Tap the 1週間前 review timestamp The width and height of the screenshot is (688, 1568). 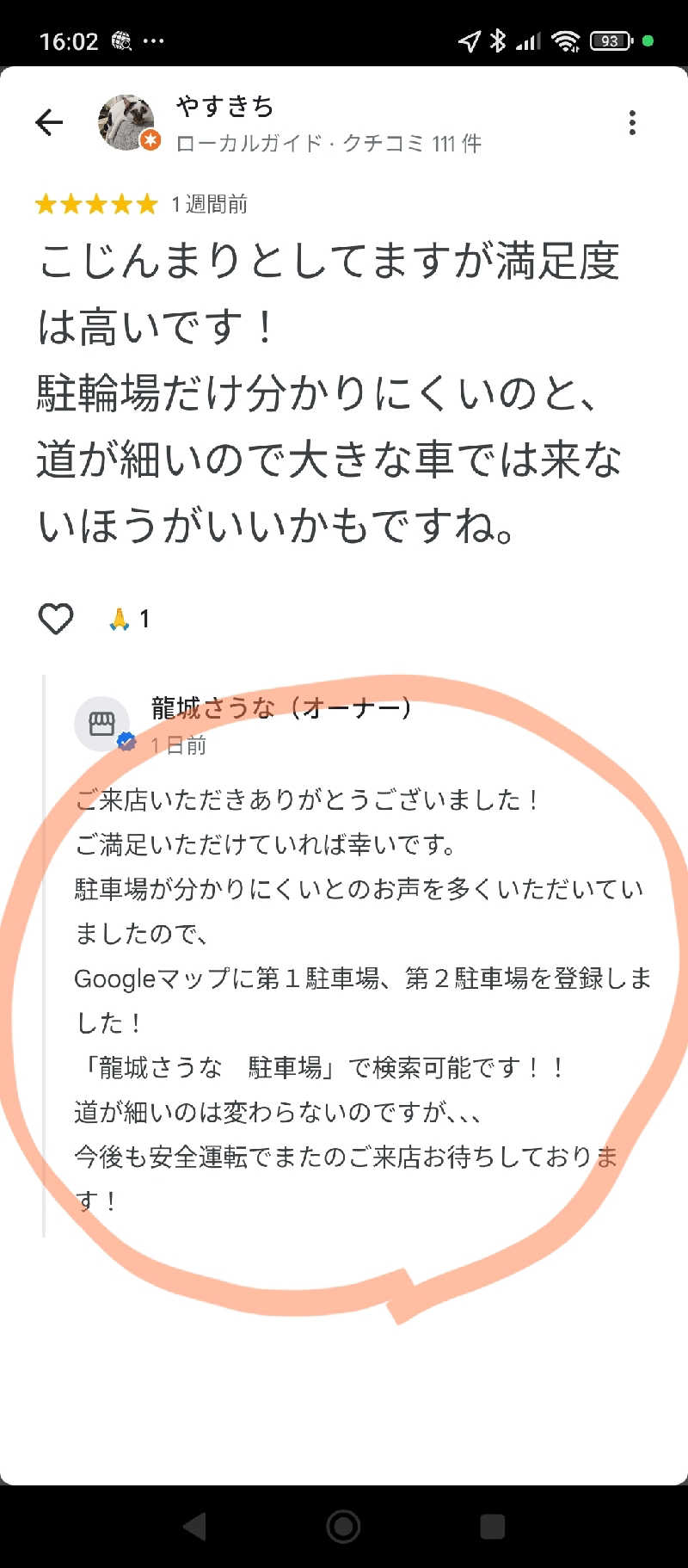pos(208,204)
